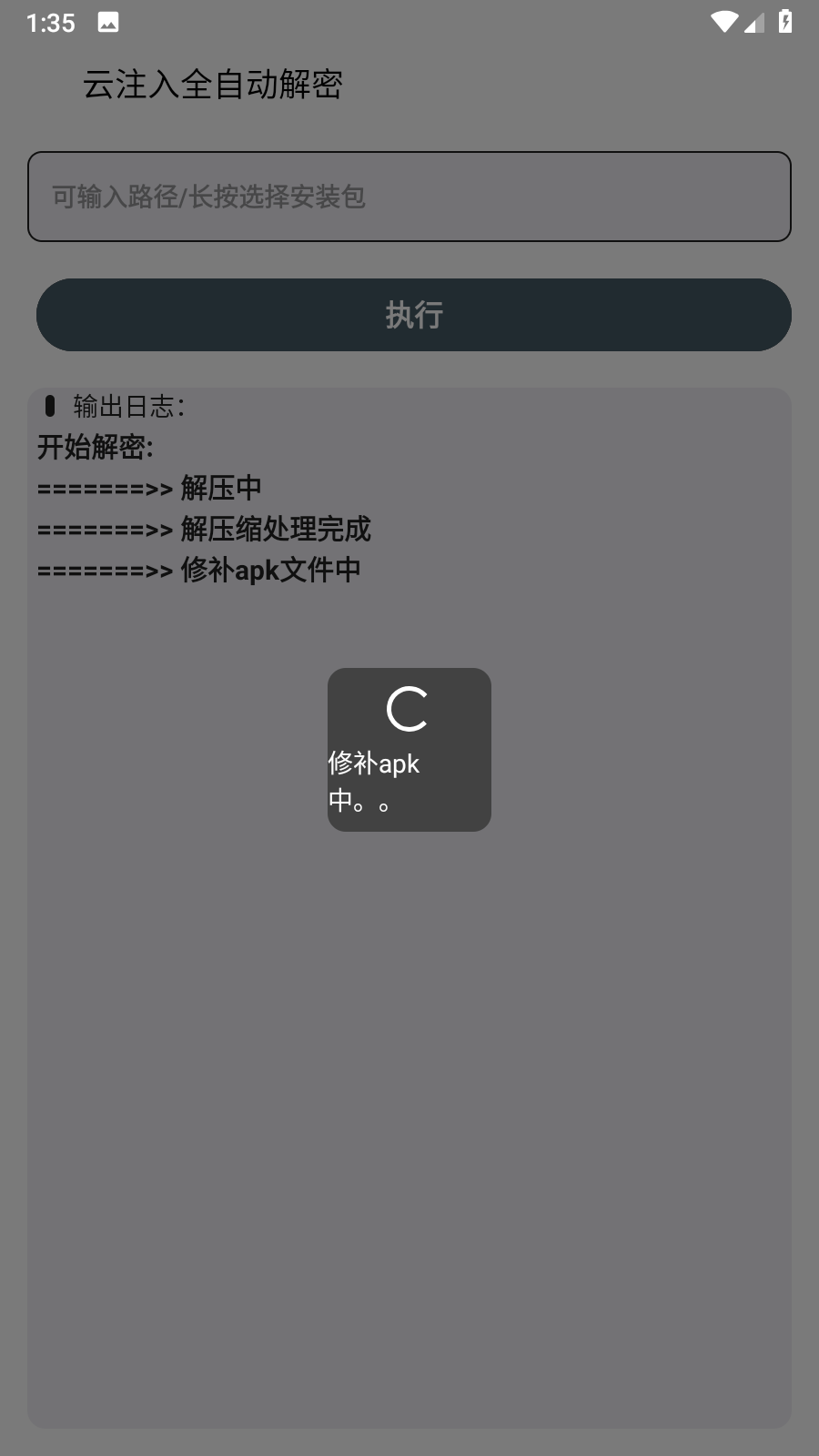Click the capsule icon beside 输出日志
819x1456 pixels.
click(x=51, y=407)
